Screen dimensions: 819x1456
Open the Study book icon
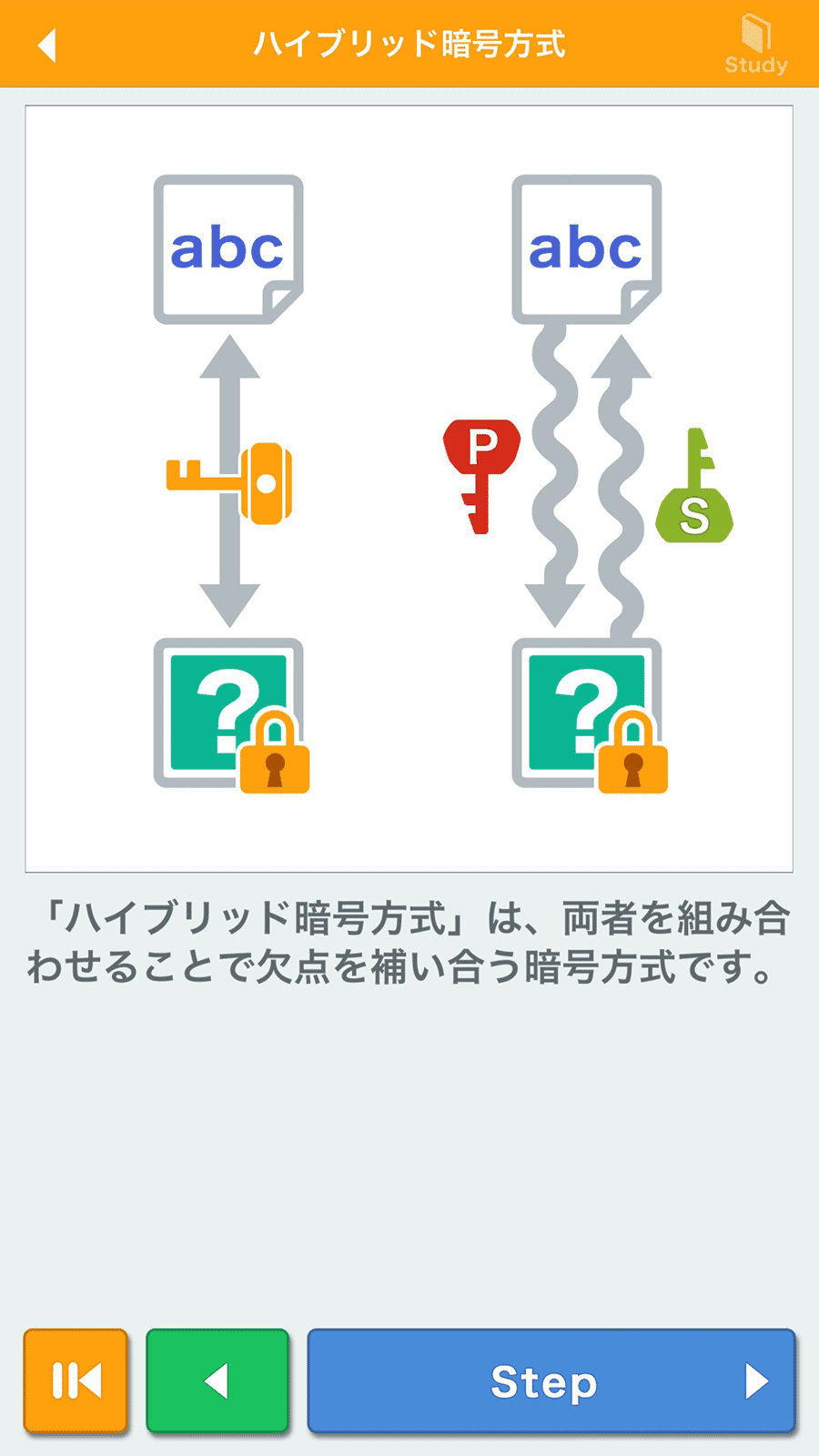point(755,45)
